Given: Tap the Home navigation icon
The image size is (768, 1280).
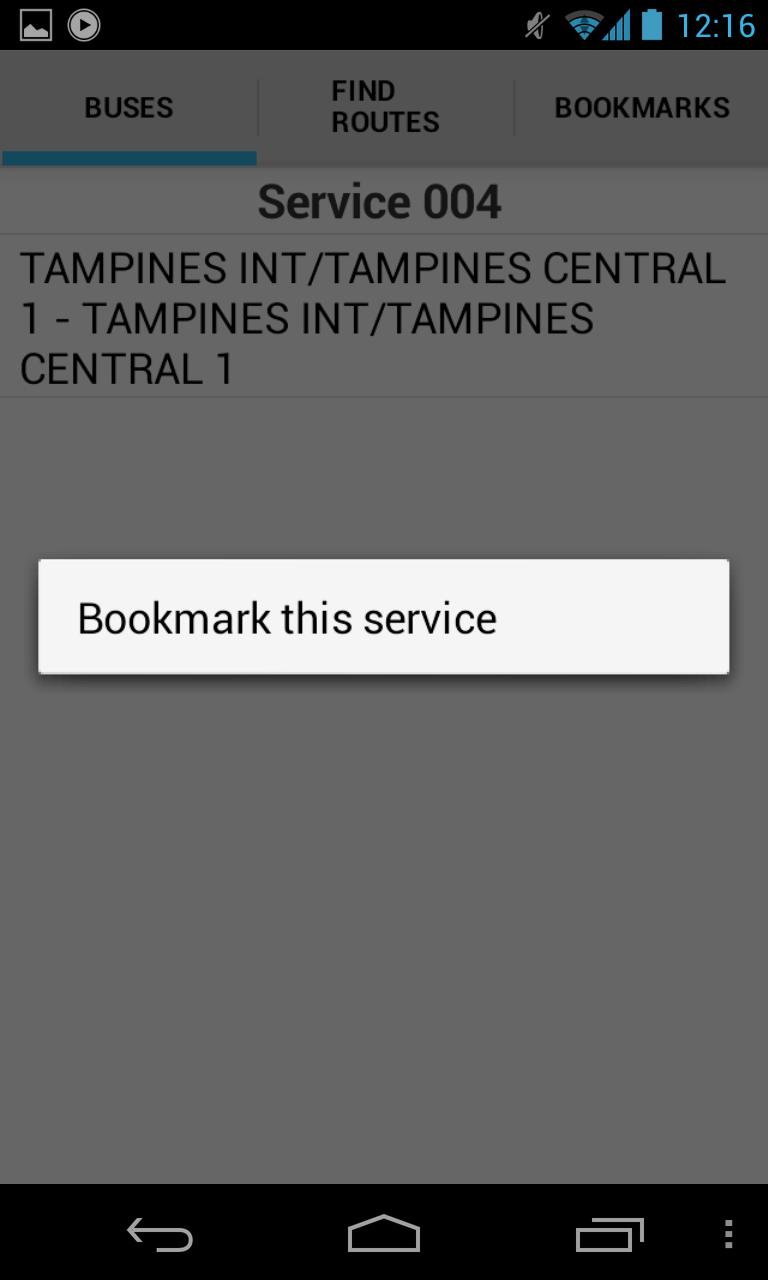Looking at the screenshot, I should coord(383,1235).
